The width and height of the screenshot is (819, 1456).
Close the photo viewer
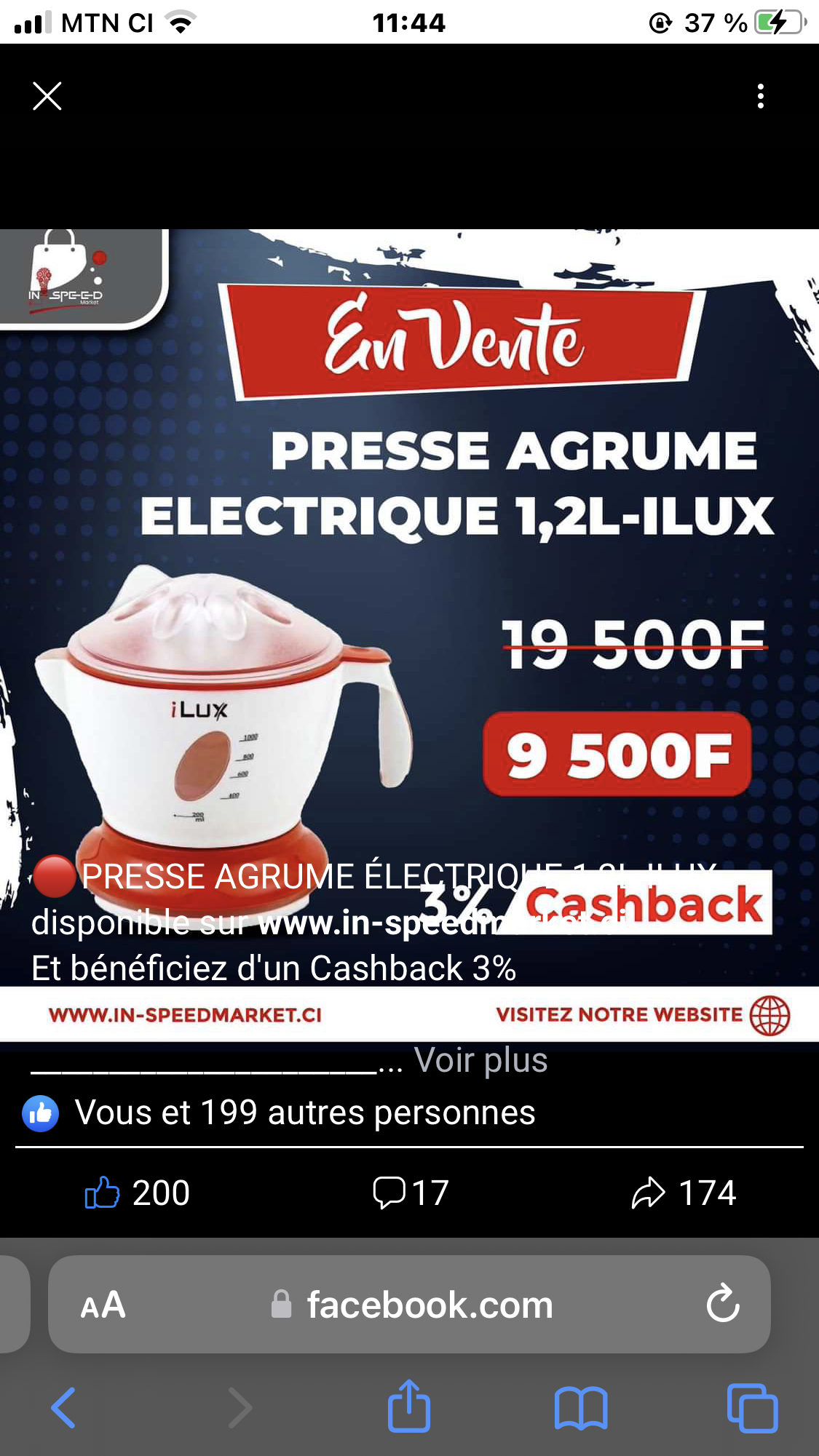(x=47, y=96)
